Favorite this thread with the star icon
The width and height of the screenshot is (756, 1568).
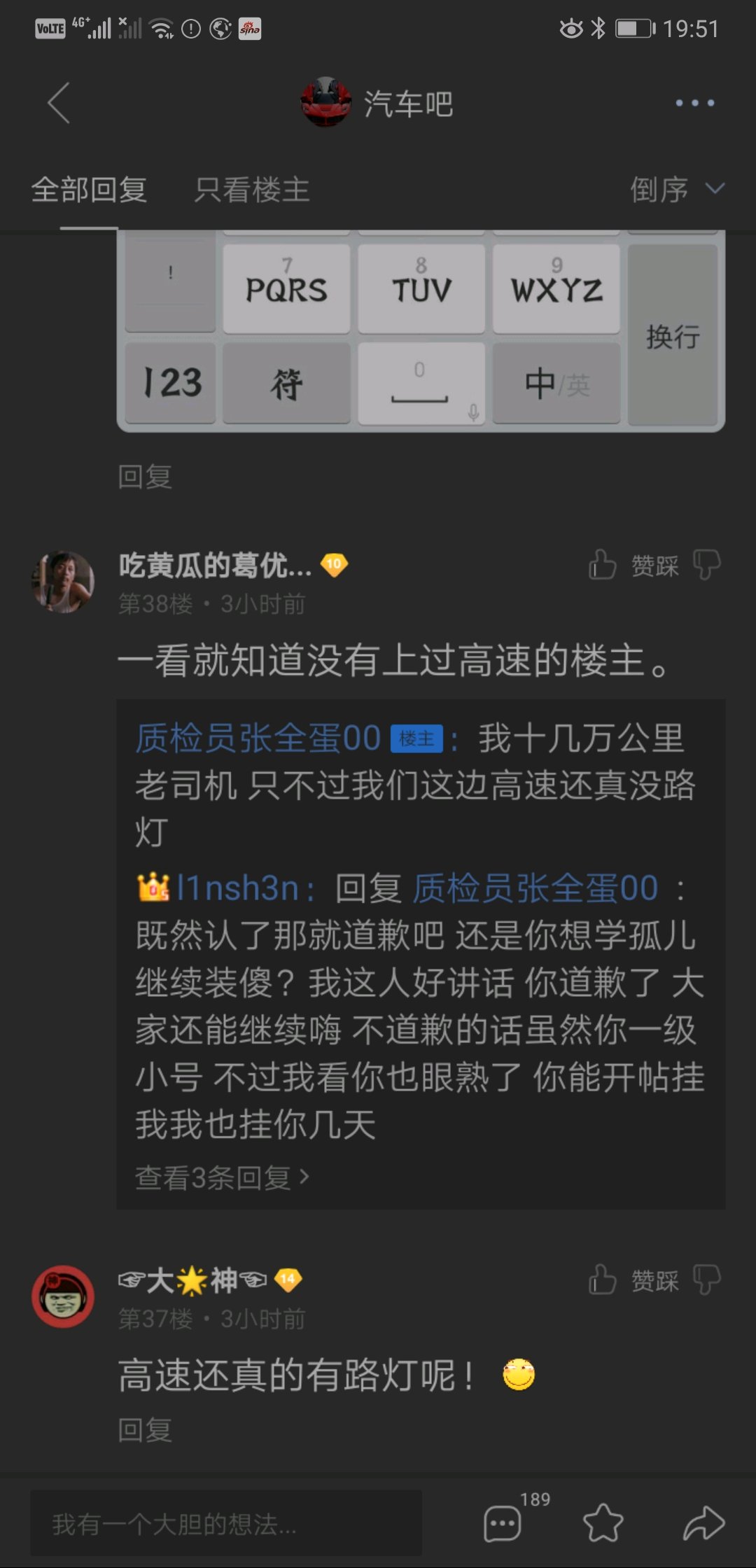[x=603, y=1523]
